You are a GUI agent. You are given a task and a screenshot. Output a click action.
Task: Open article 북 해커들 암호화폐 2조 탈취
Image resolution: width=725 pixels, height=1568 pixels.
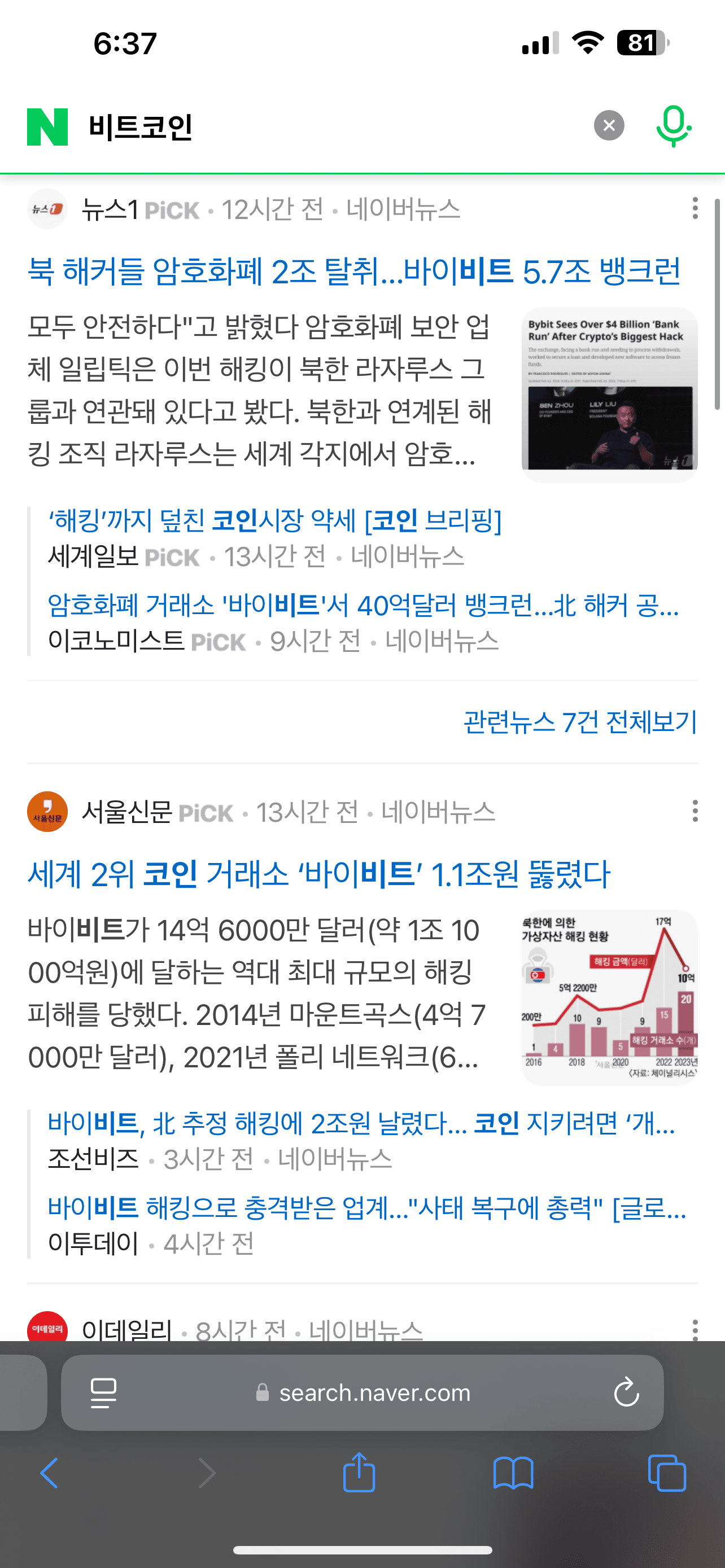(x=353, y=271)
